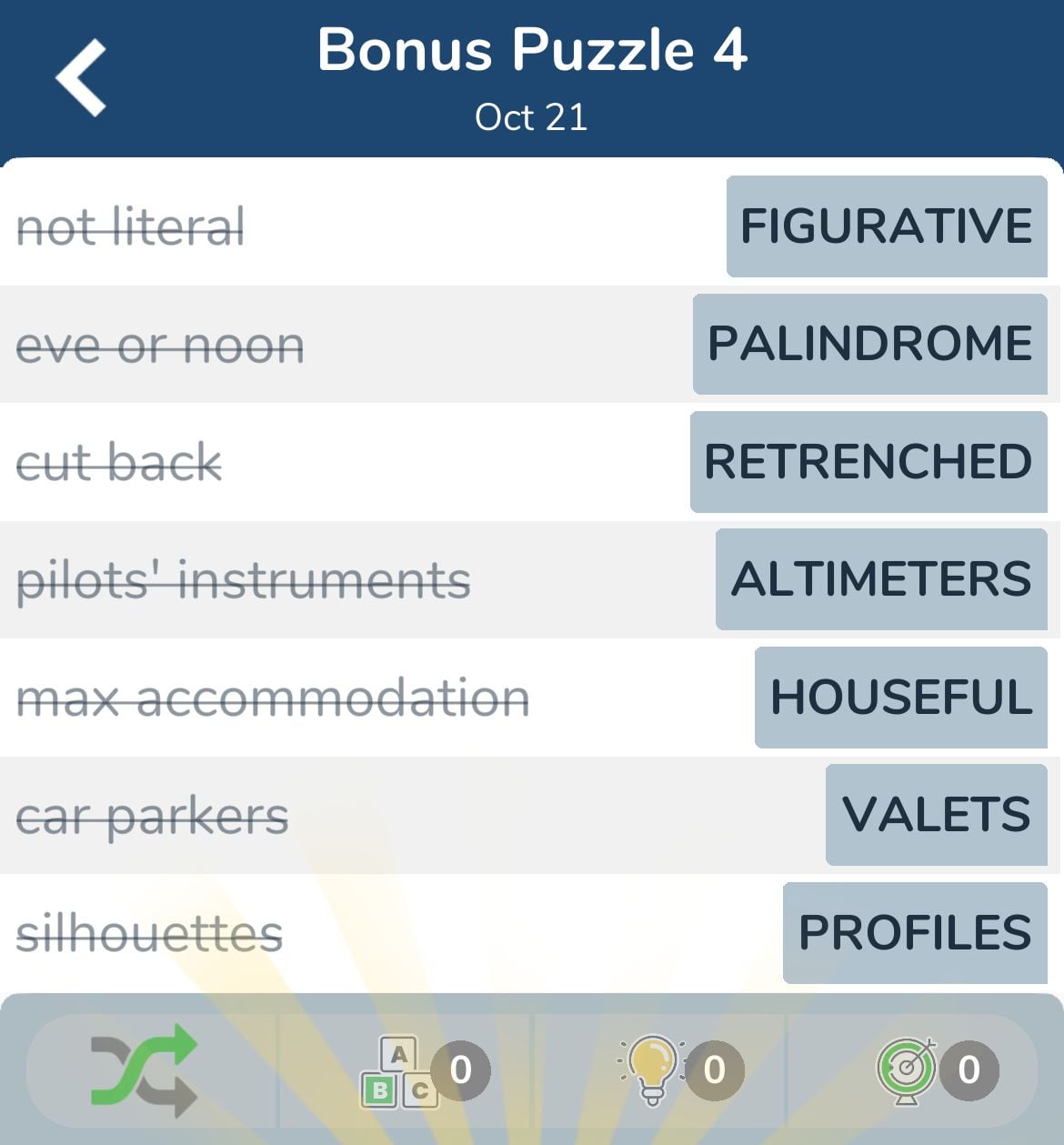Tap the HOUSEFUL answer tile
1064x1145 pixels.
tap(899, 698)
